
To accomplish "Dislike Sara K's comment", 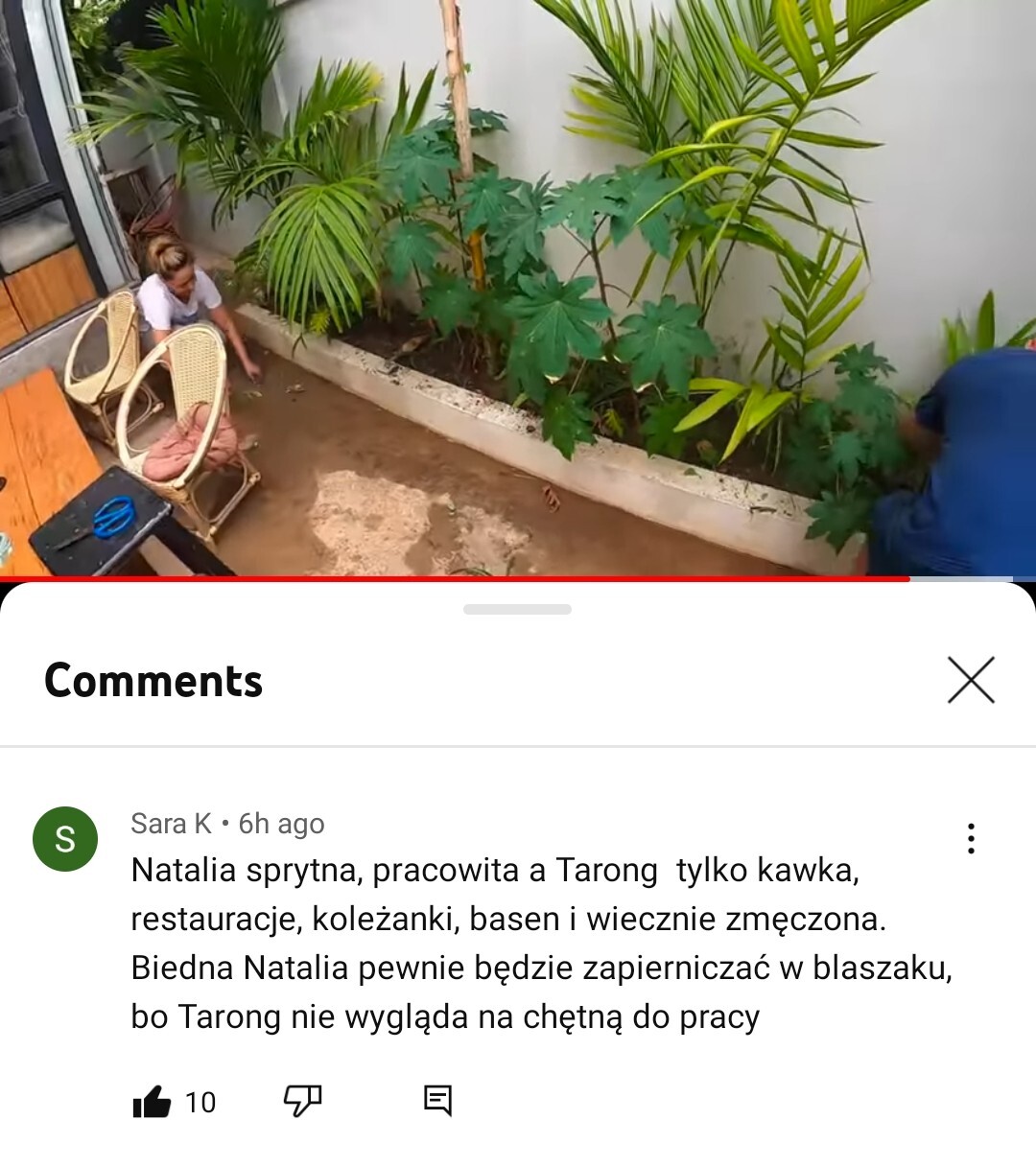I will [x=302, y=1101].
